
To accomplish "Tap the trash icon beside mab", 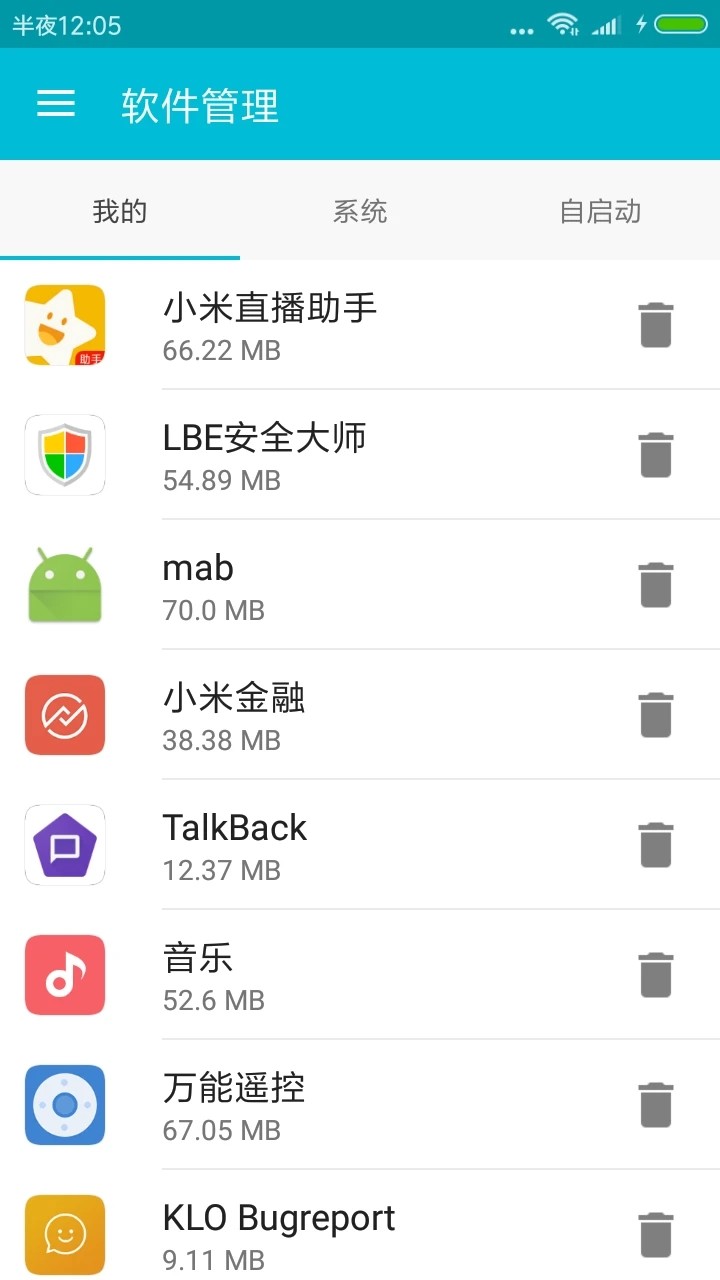I will pyautogui.click(x=656, y=585).
